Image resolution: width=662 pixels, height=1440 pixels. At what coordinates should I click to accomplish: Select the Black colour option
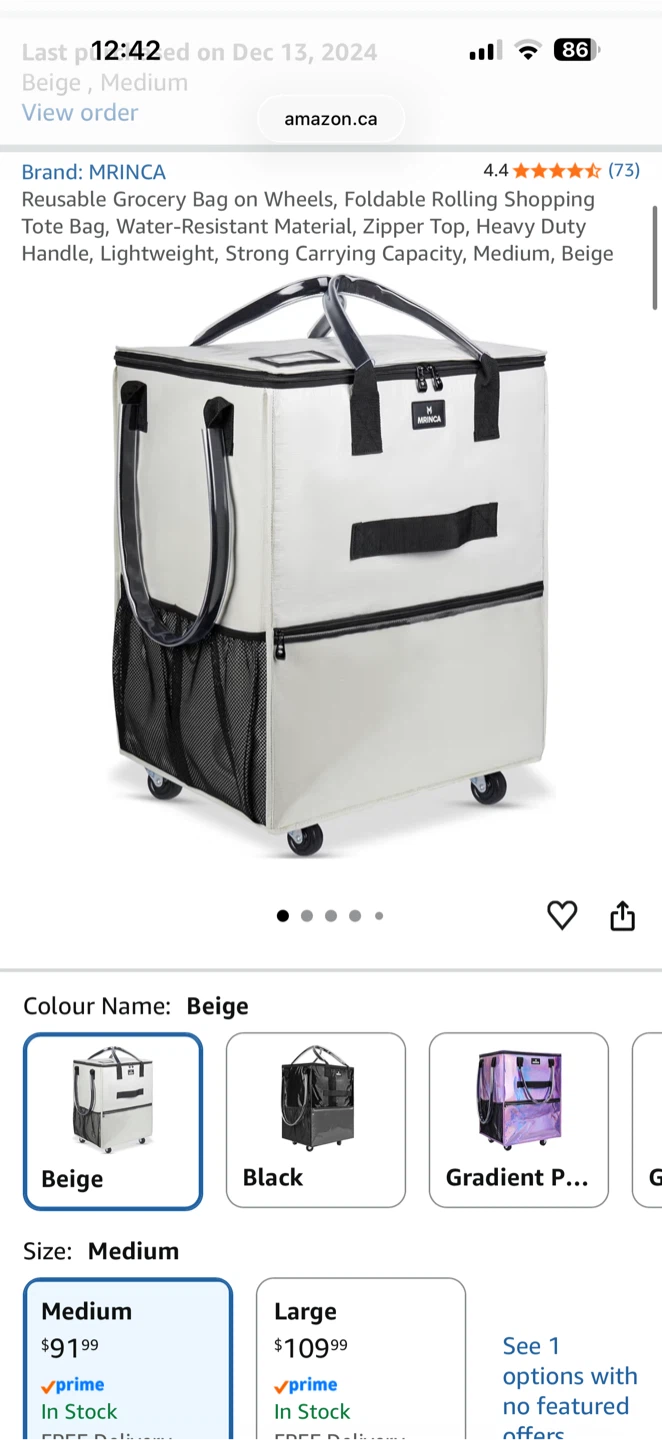point(316,1120)
